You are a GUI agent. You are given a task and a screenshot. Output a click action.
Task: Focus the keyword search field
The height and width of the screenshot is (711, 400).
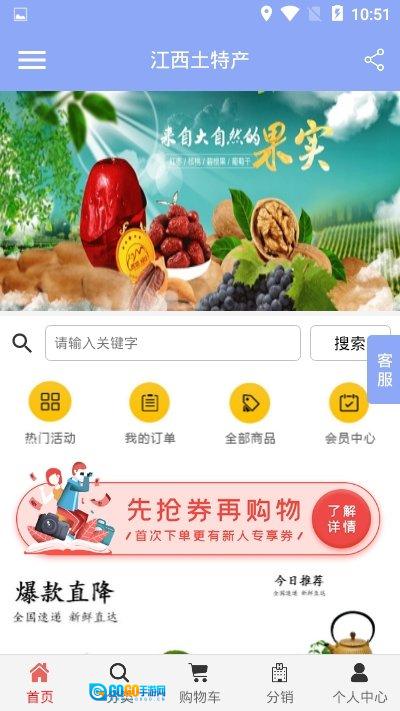point(173,343)
